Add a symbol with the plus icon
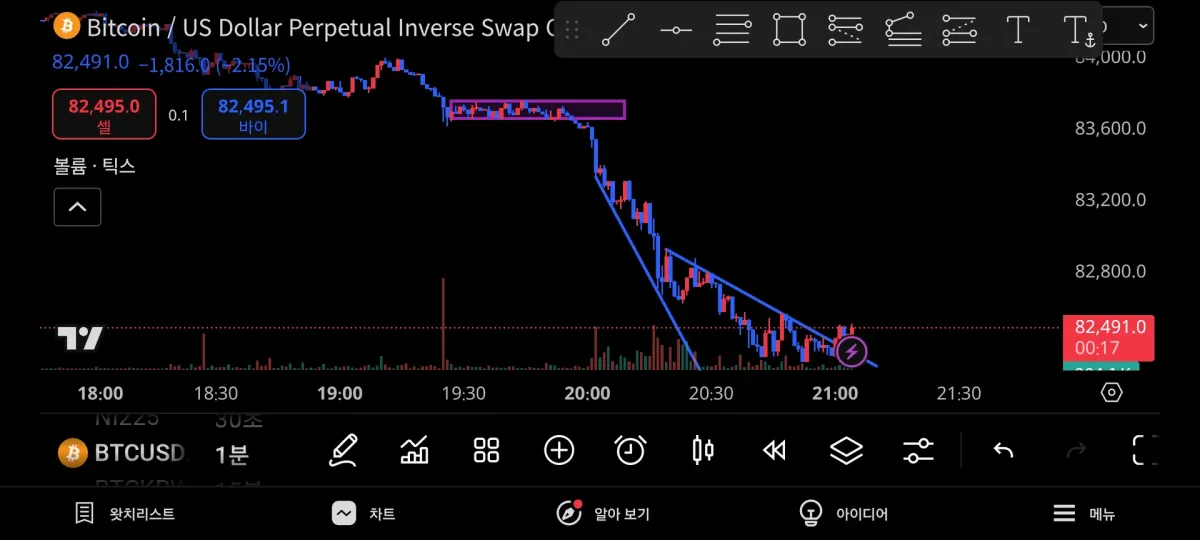Screen dimensions: 1200x540 559,451
